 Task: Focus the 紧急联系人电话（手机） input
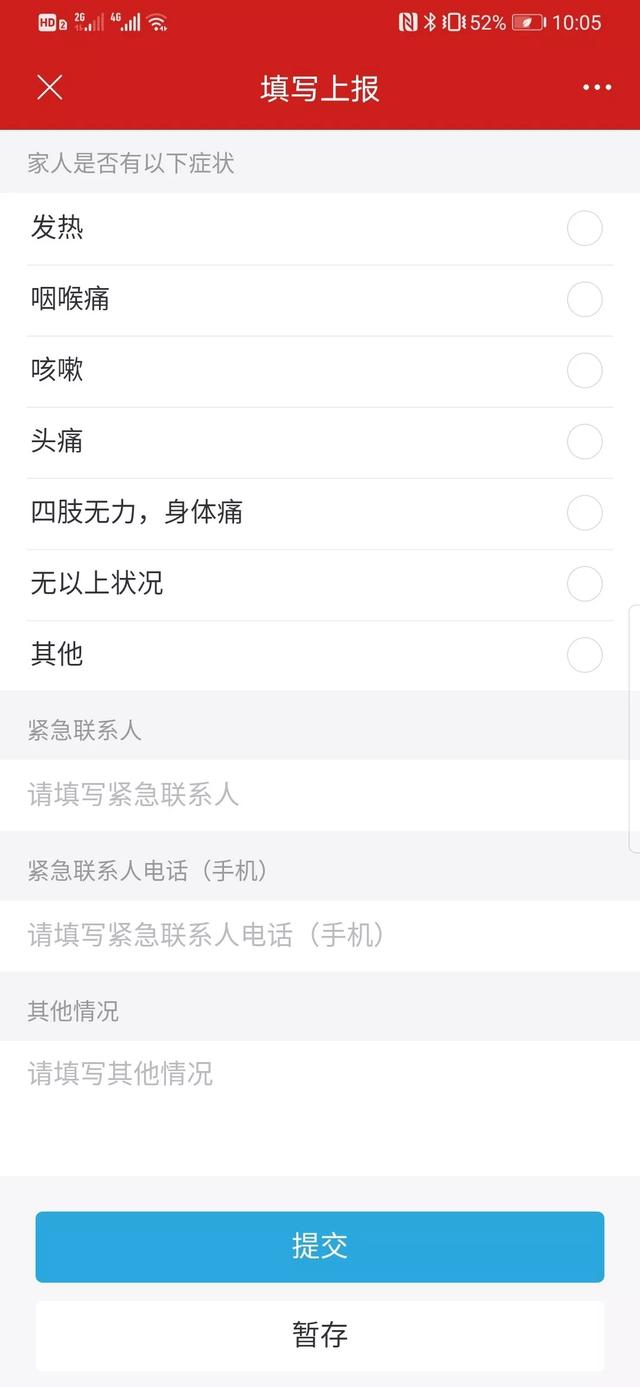point(320,936)
